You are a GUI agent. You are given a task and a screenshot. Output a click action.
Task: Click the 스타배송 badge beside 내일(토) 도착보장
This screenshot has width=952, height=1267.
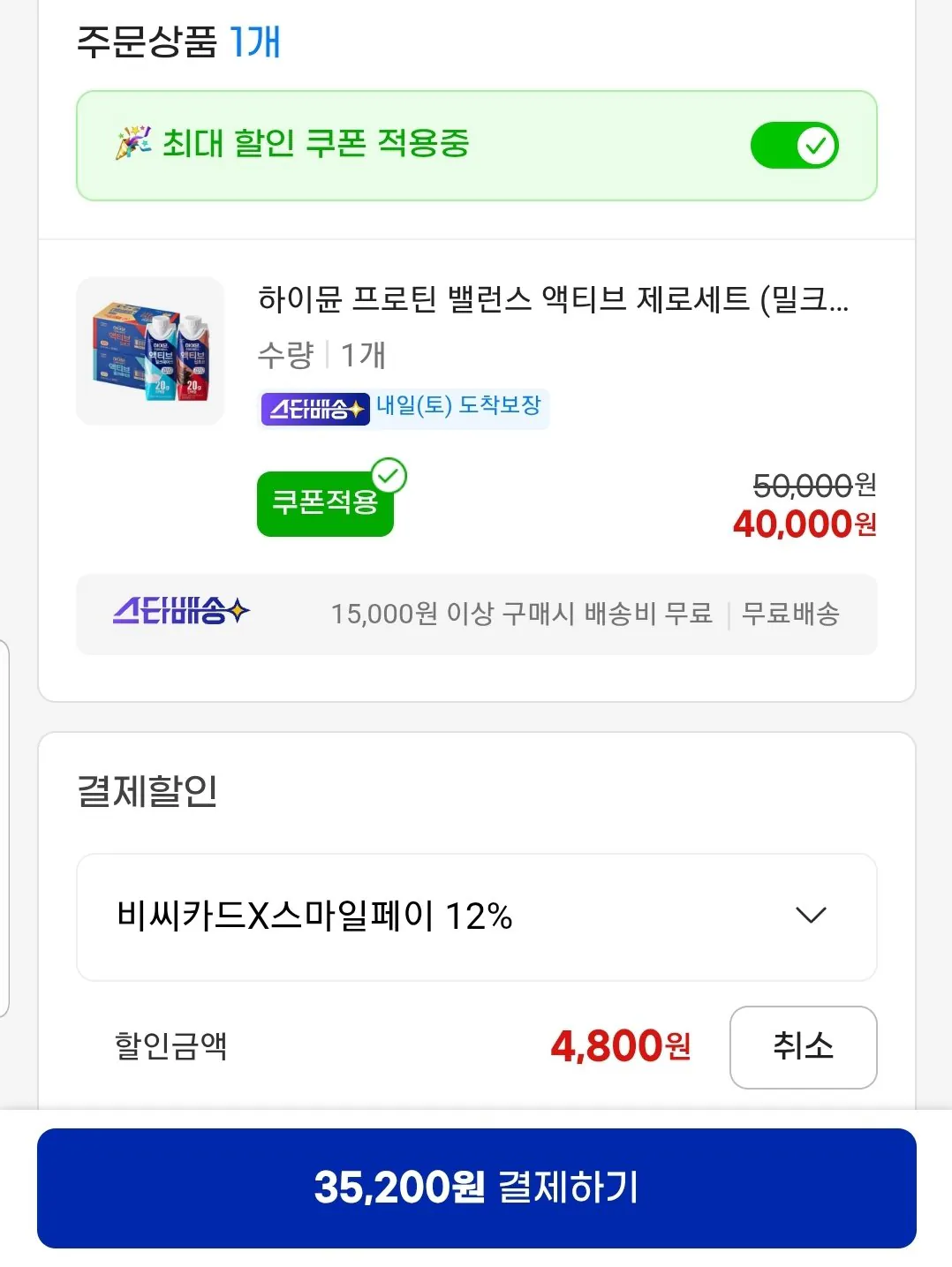(x=314, y=408)
